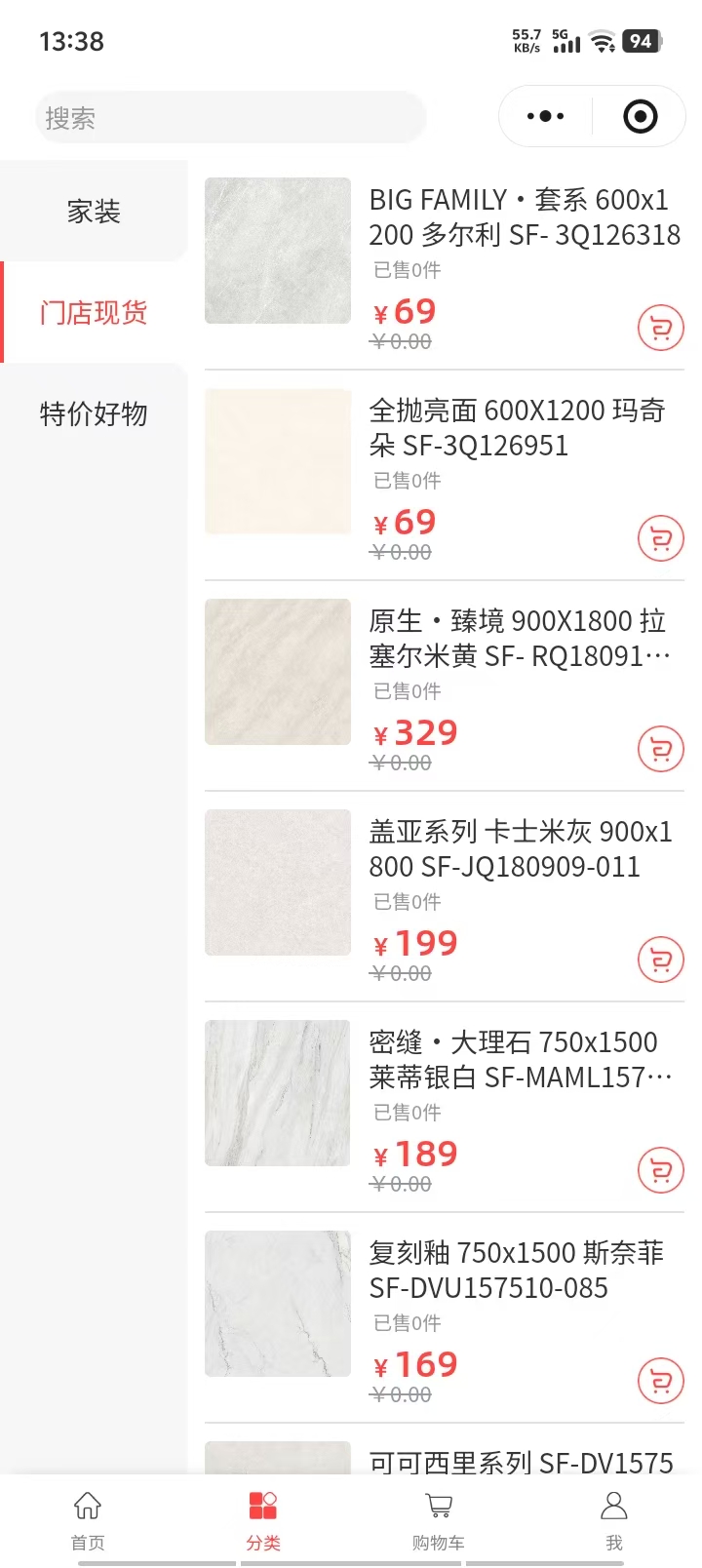Viewport: 702px width, 1568px height.
Task: Add 复刻釉 斯奈菲 tile to cart
Action: click(661, 1381)
